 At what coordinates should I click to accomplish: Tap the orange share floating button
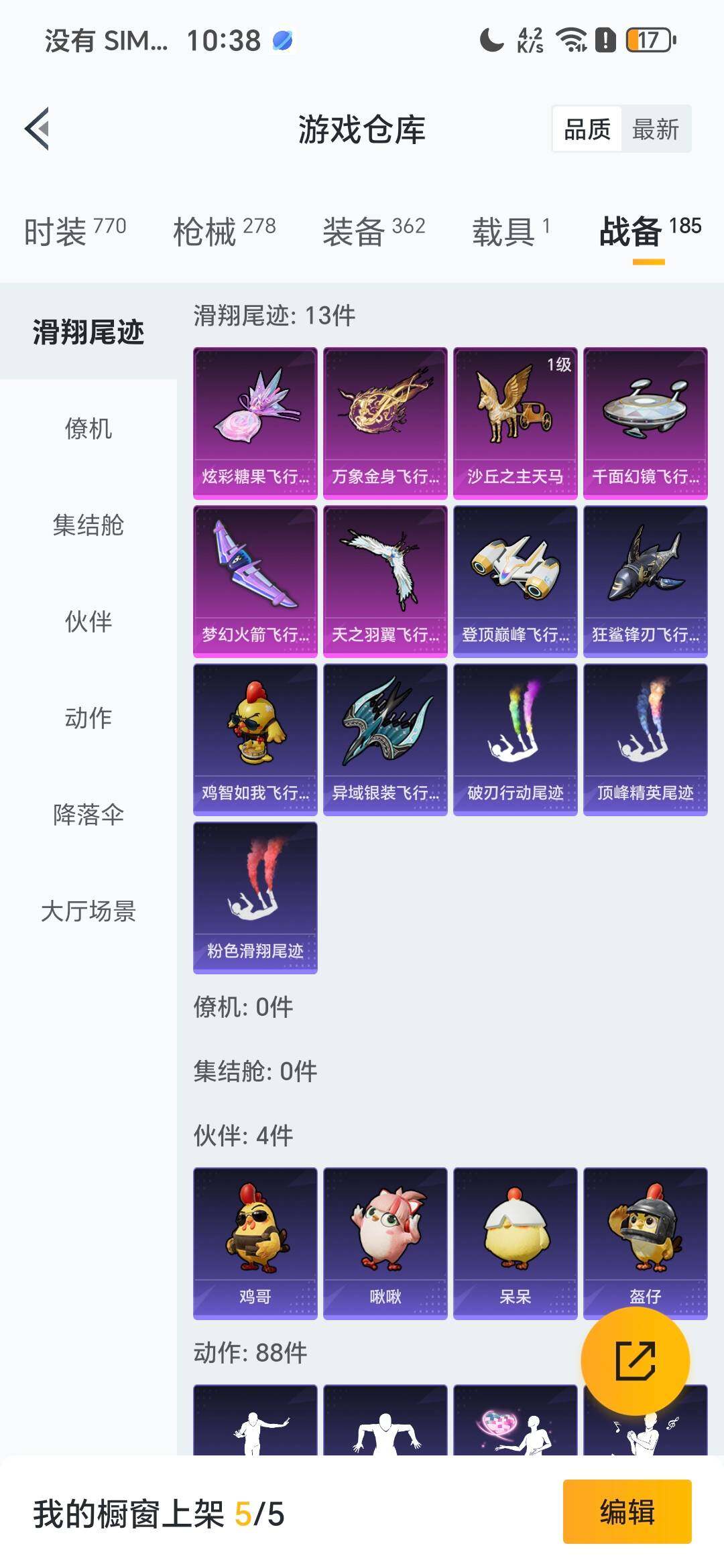tap(635, 1361)
